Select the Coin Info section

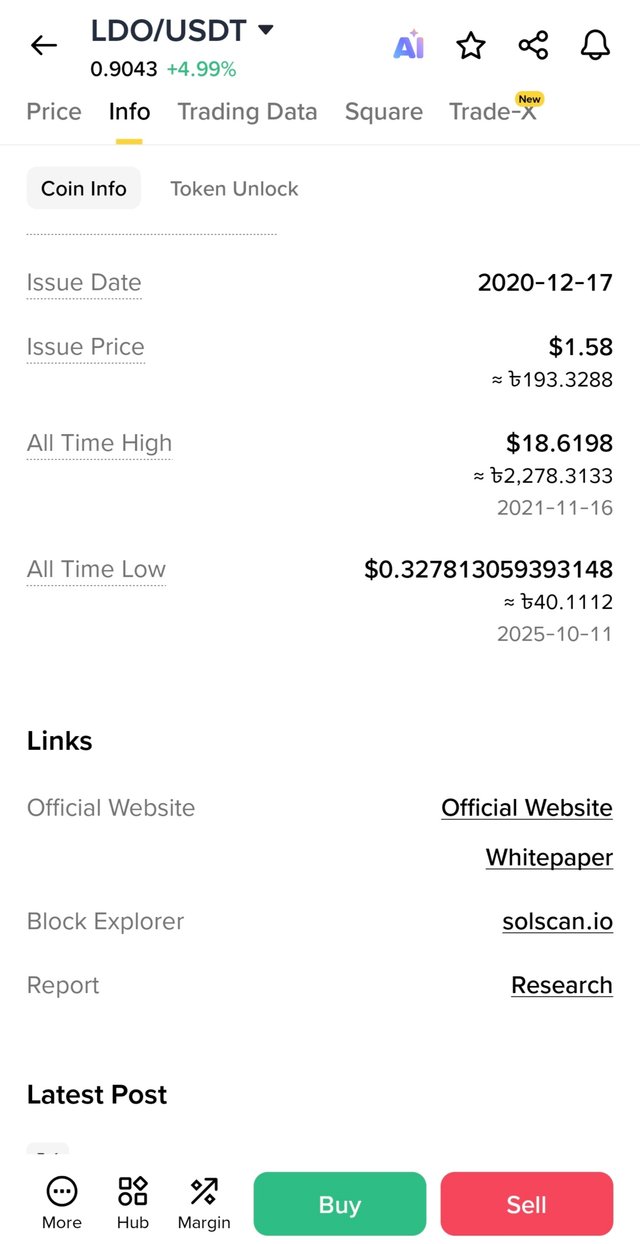84,189
